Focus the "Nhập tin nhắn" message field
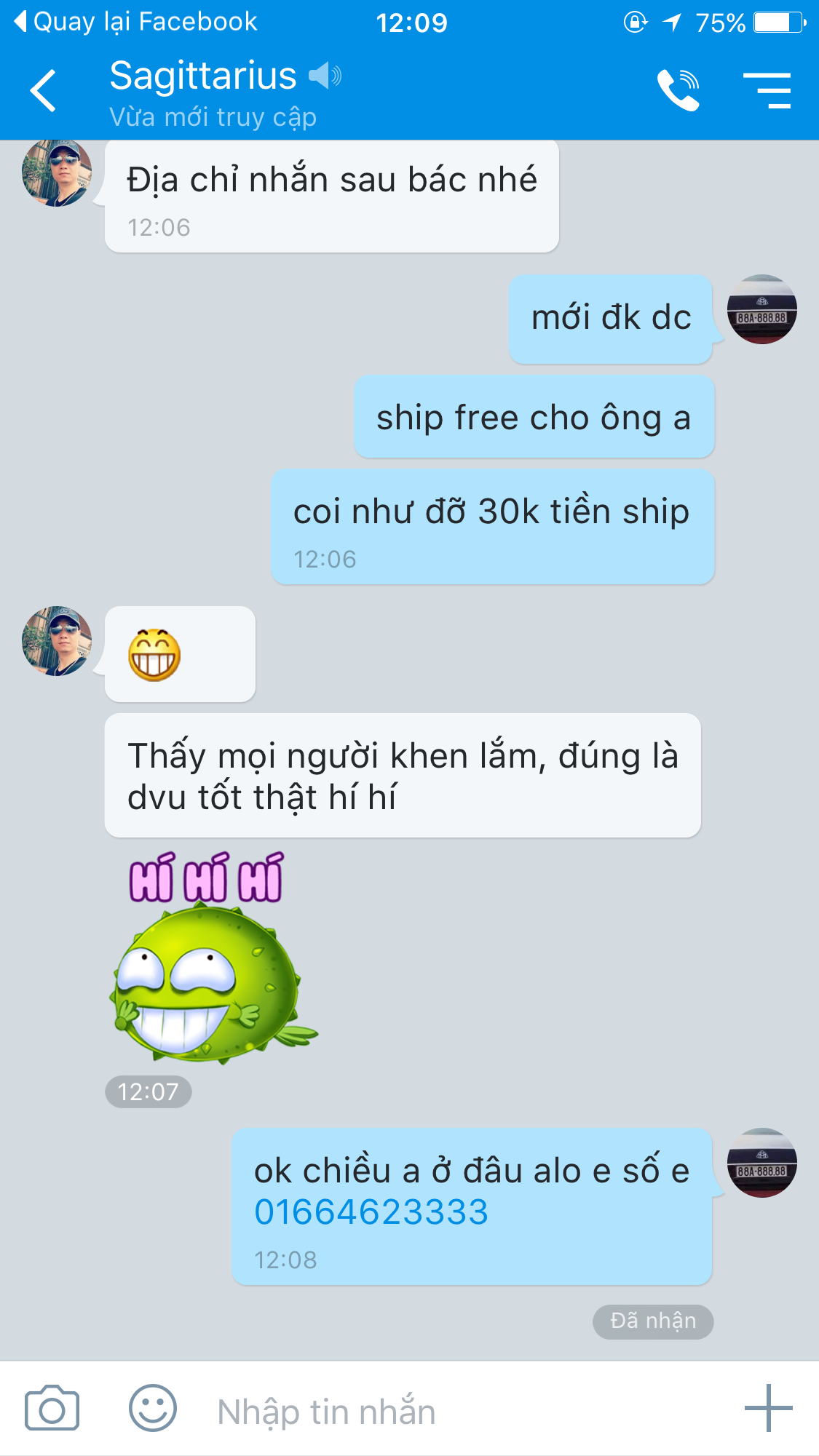 [437, 1412]
